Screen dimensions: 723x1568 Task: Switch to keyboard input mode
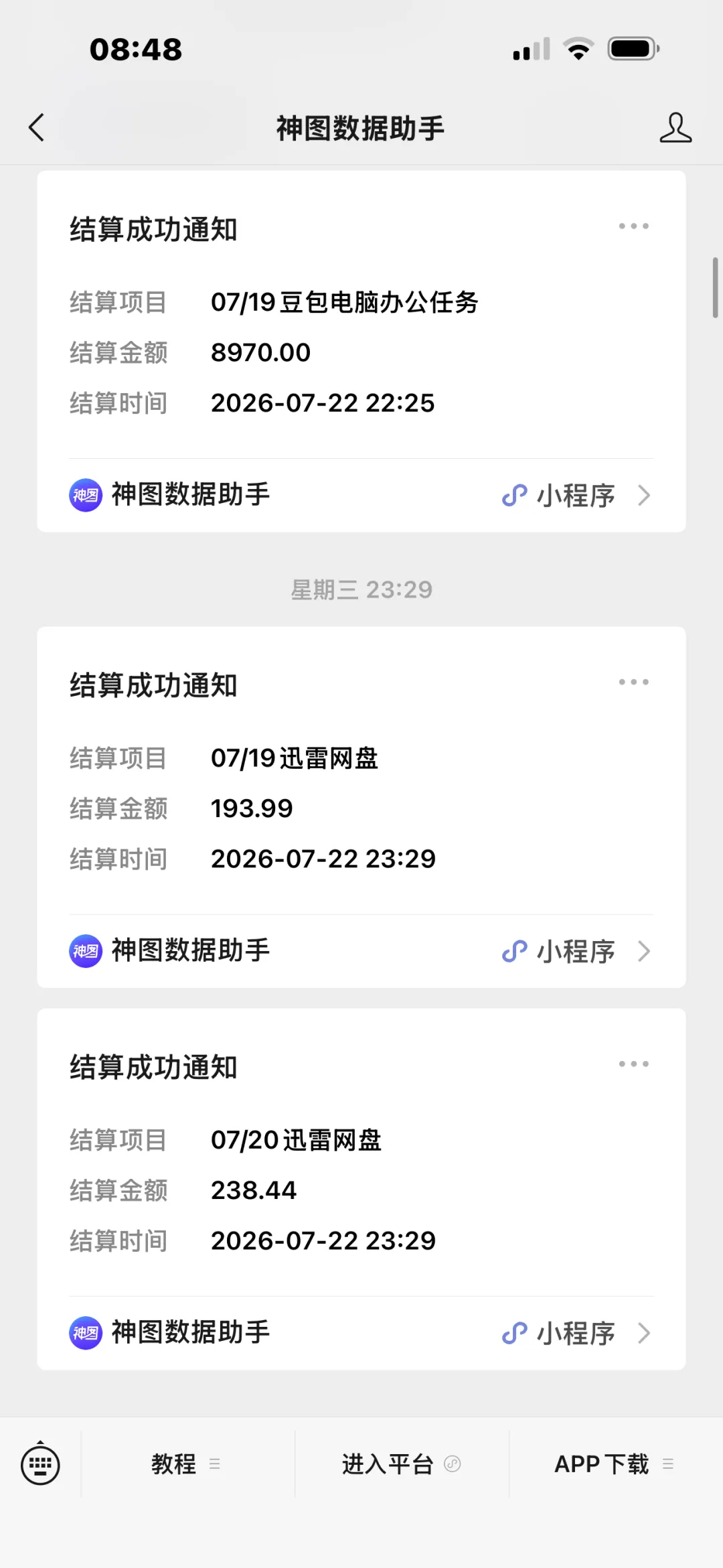coord(40,1464)
